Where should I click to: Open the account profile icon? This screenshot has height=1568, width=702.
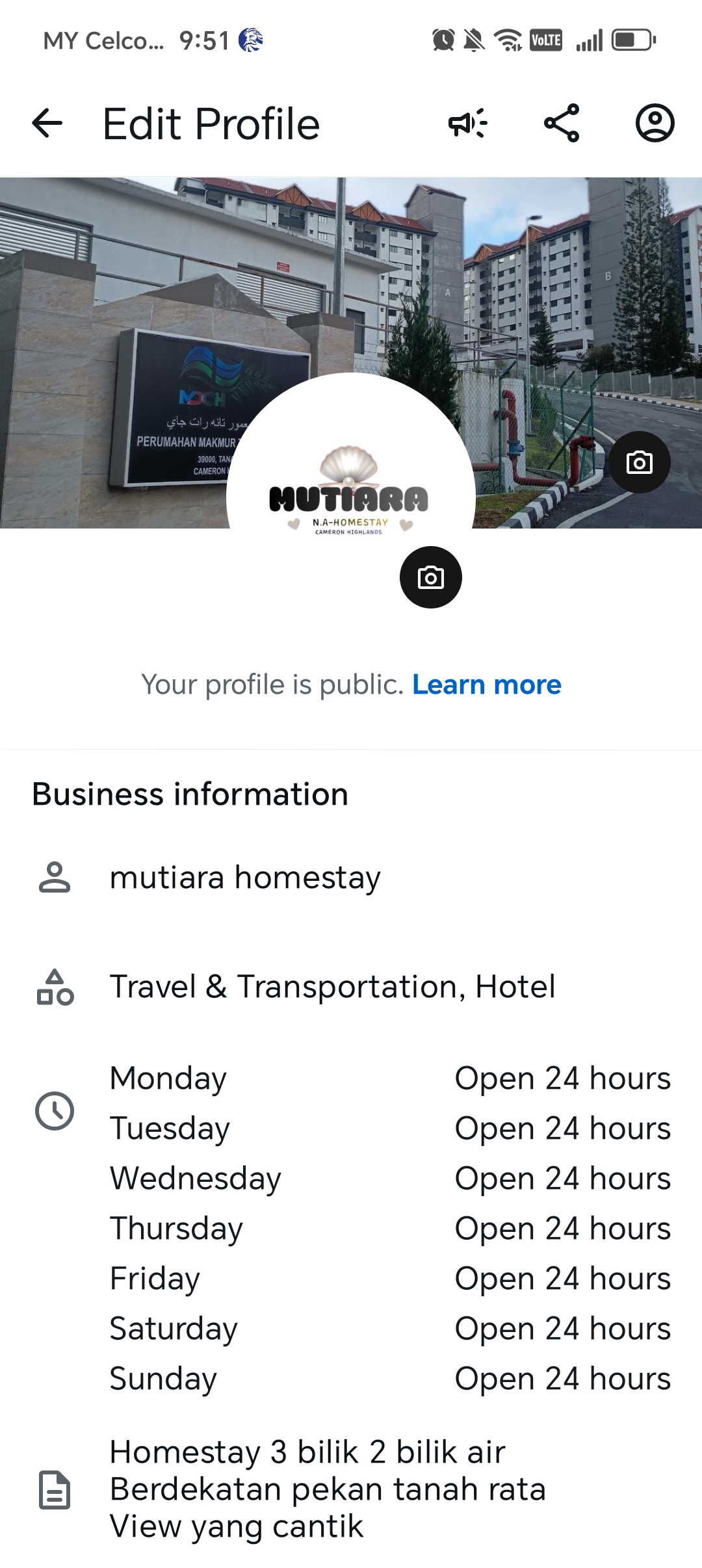[x=655, y=124]
